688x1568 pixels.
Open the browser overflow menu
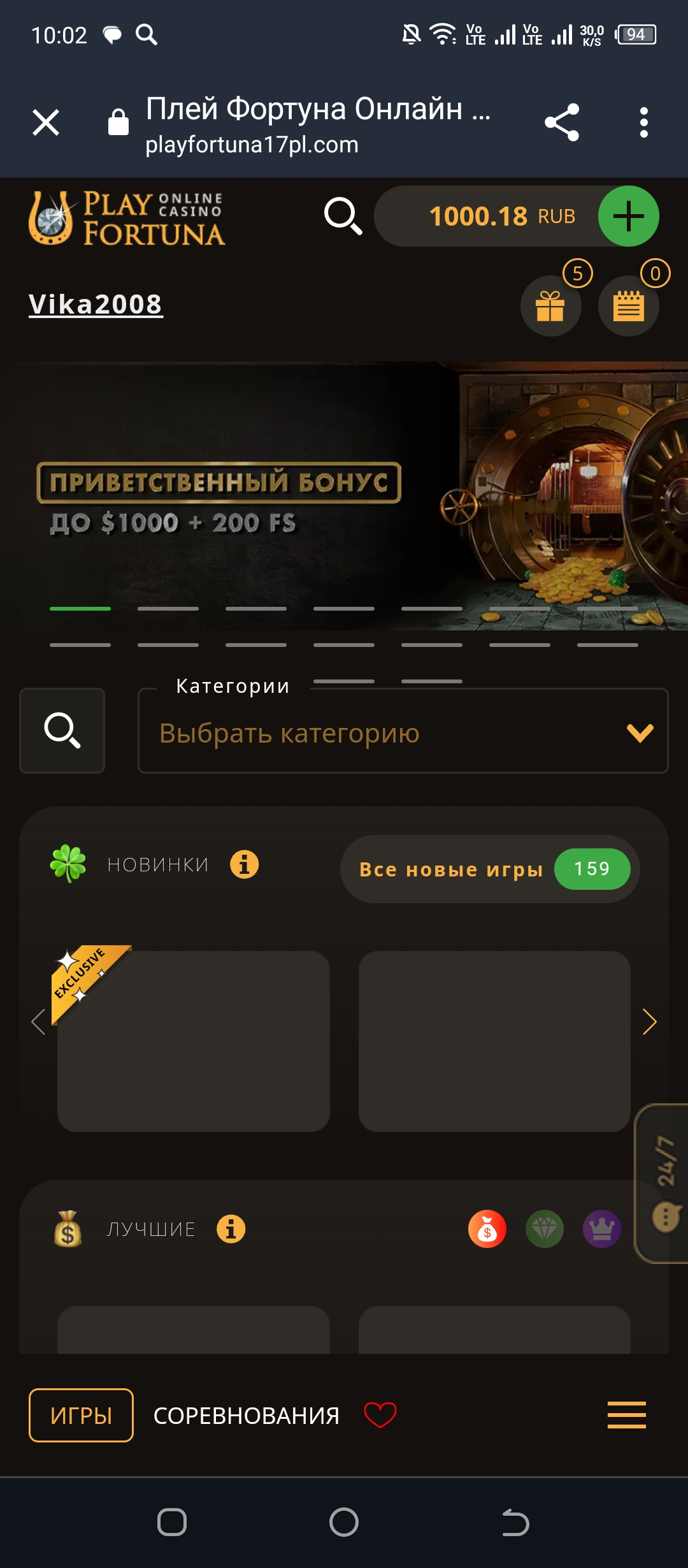[x=643, y=122]
